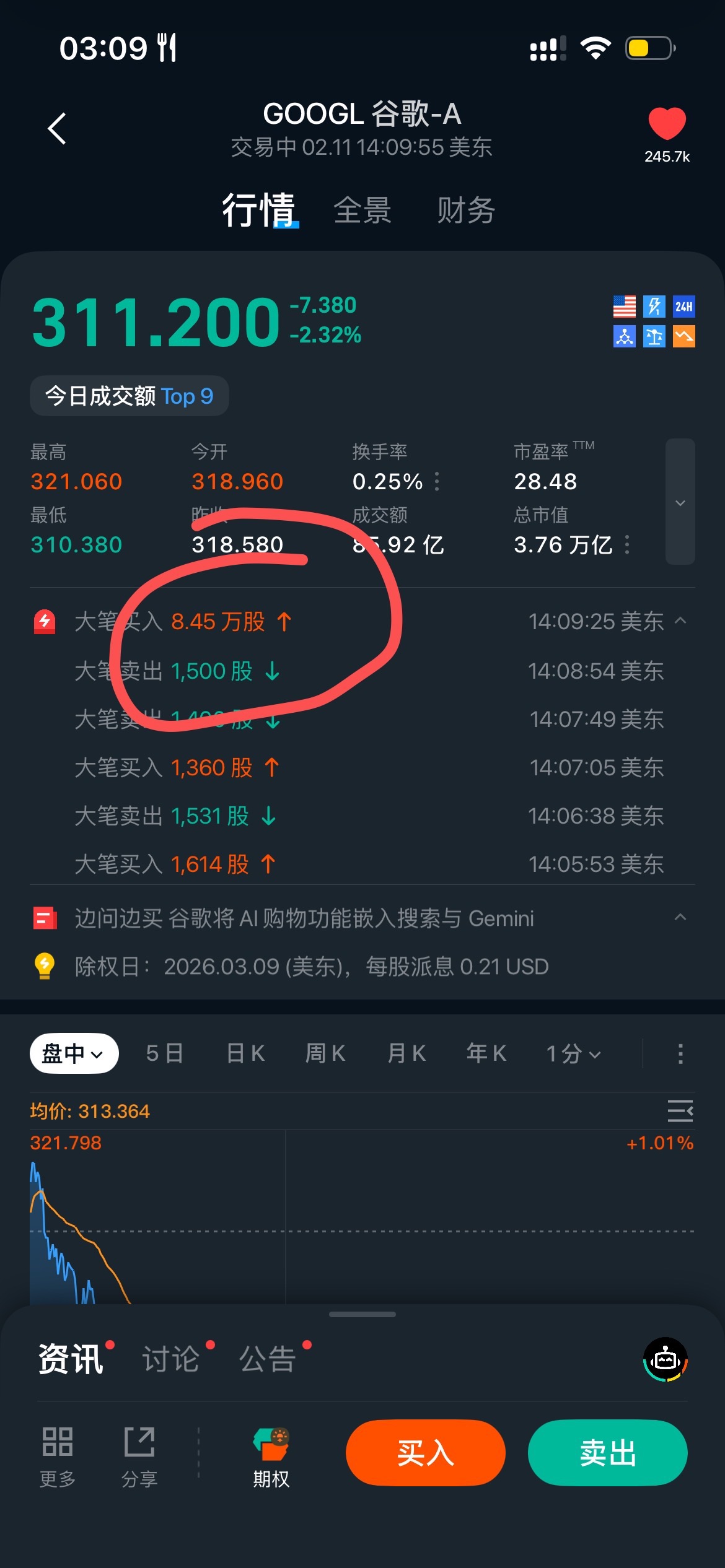Select the 5日 chart period
Viewport: 725px width, 1568px height.
(x=164, y=1053)
